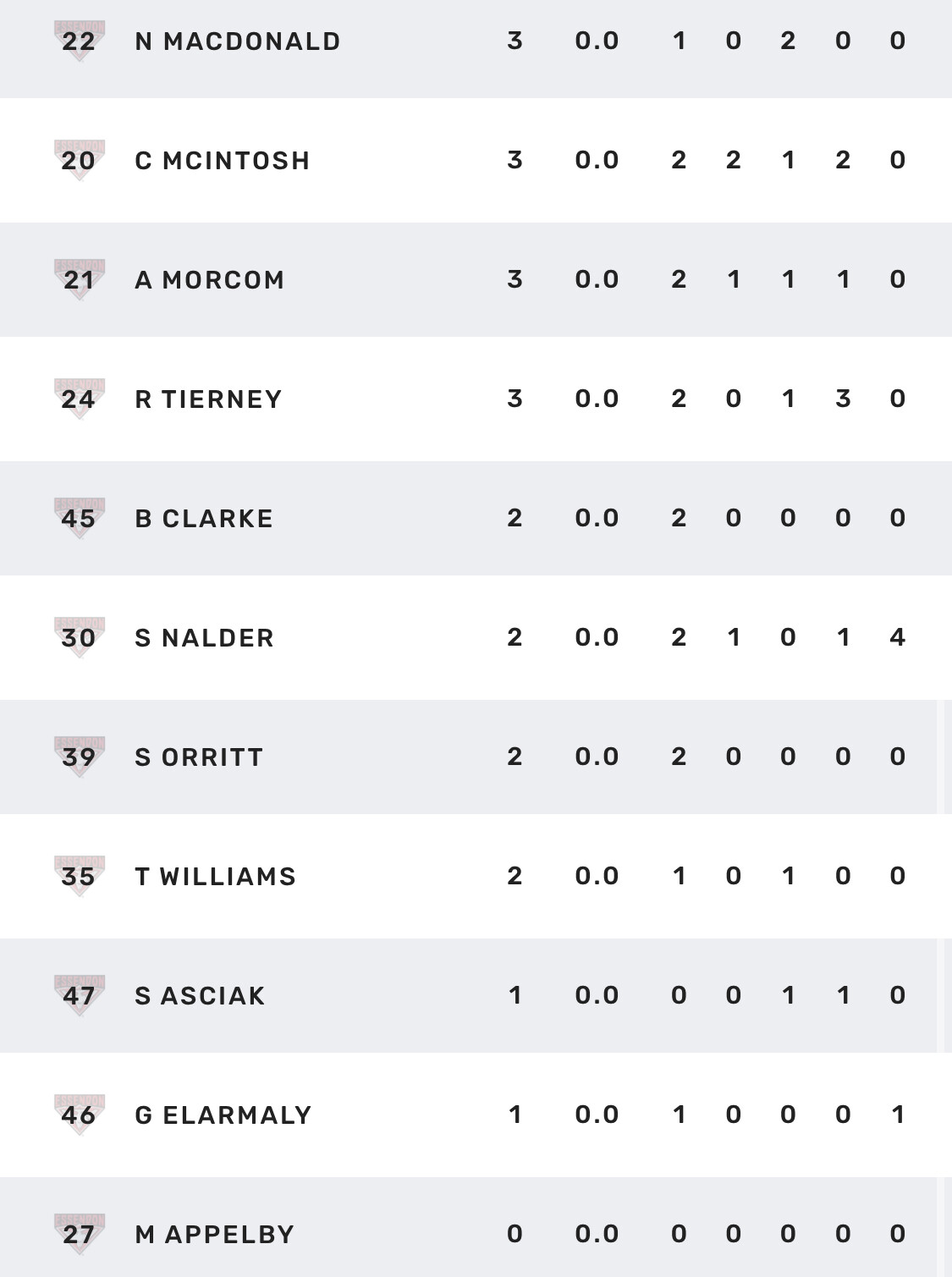Image resolution: width=952 pixels, height=1277 pixels.
Task: Open R Tierney's player row
Action: tap(208, 399)
